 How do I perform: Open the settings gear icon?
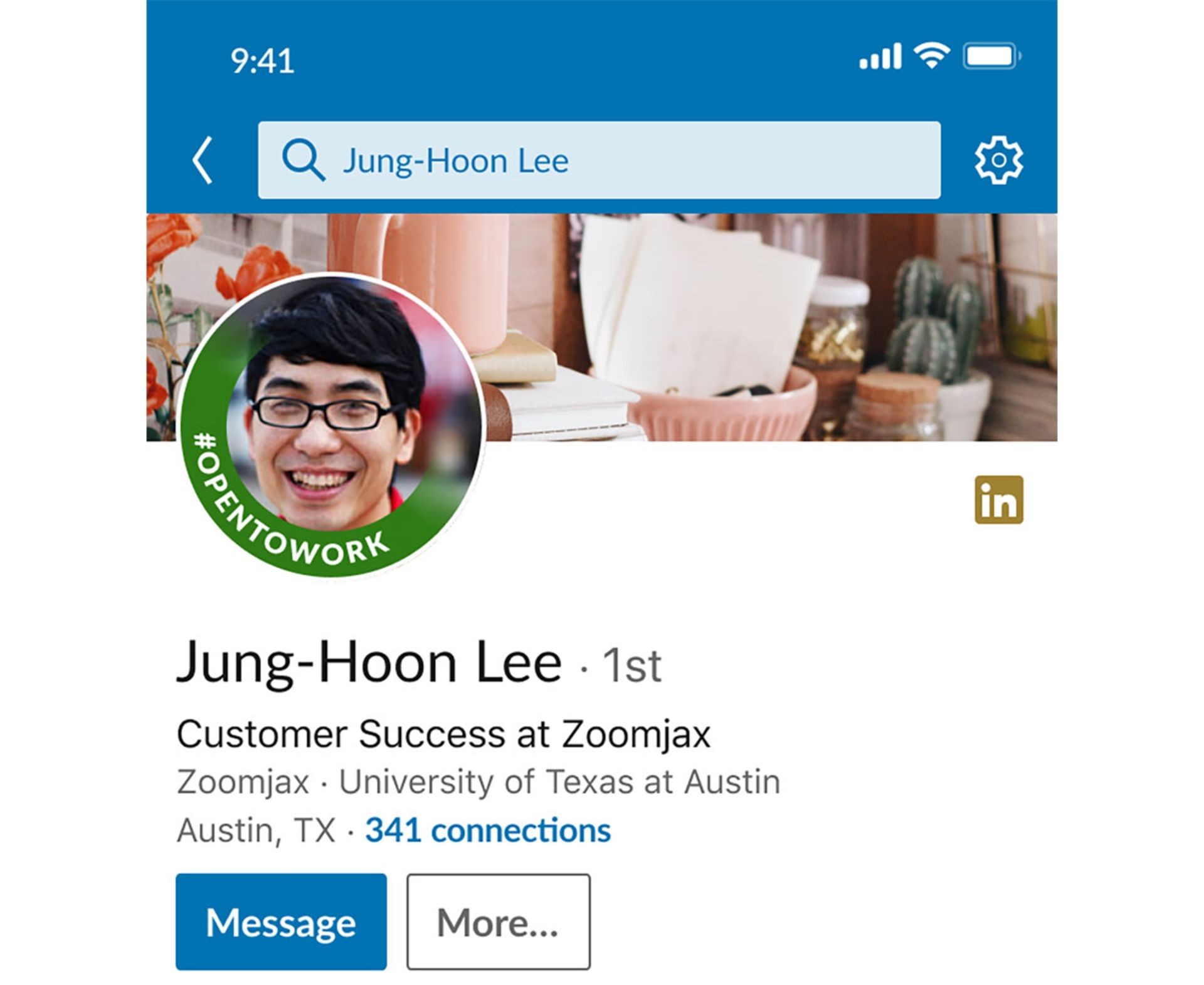coord(998,160)
